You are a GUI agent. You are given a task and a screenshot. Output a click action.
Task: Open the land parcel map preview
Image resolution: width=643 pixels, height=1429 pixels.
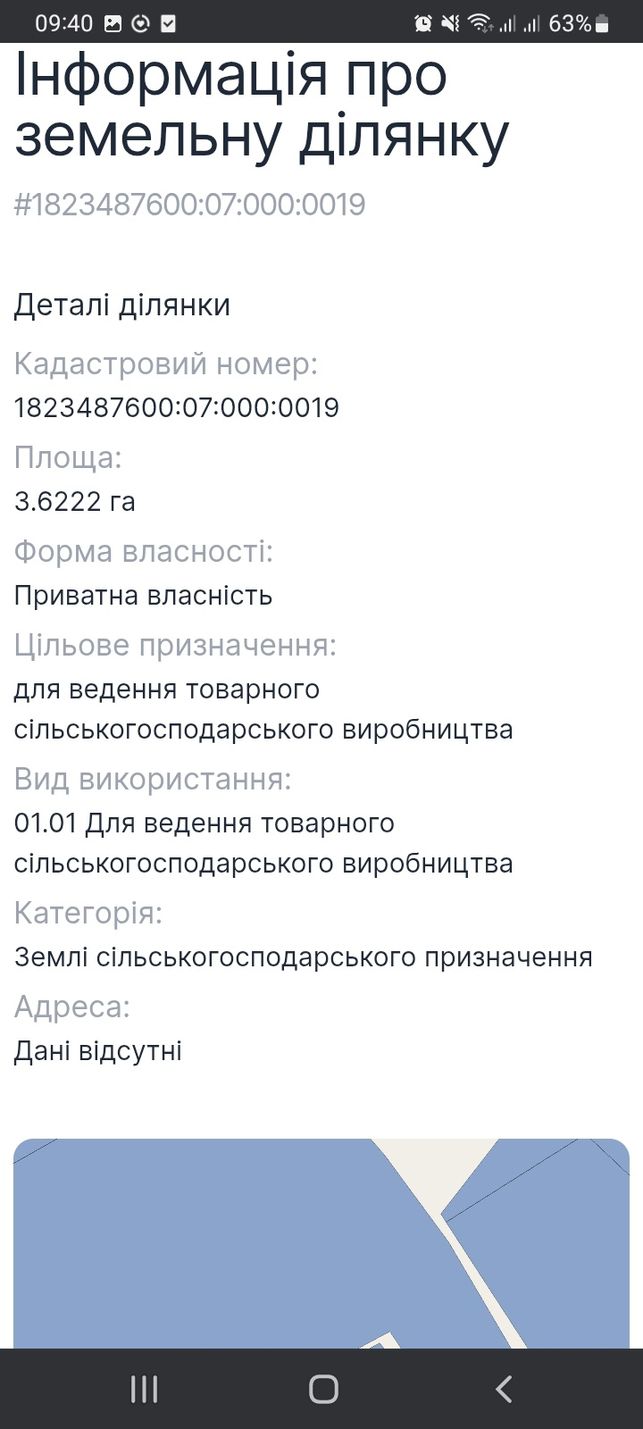click(x=321, y=1243)
